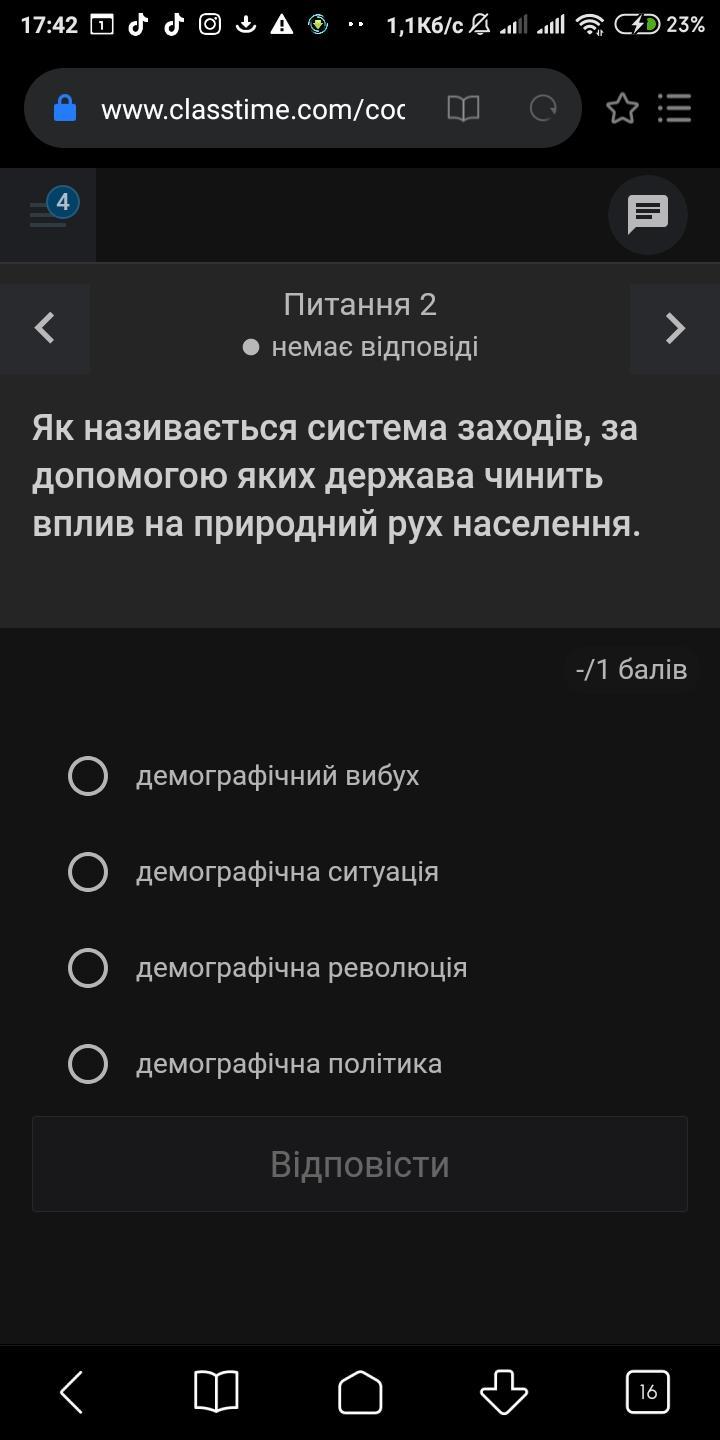Select answer демографічна ситуація

88,872
